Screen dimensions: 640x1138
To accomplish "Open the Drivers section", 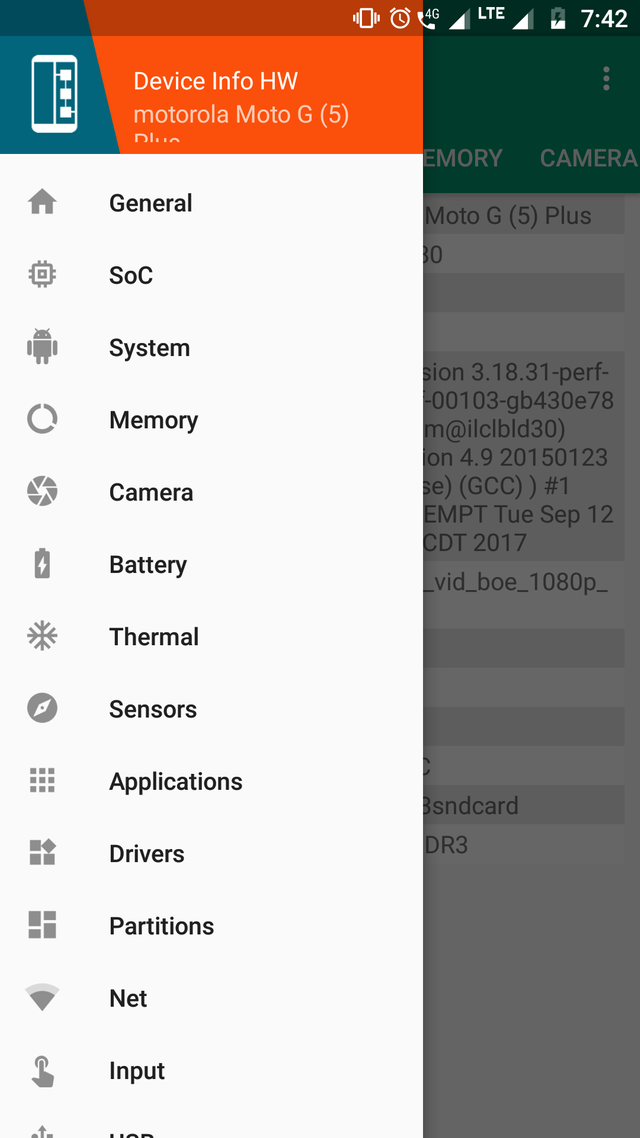I will (x=147, y=854).
